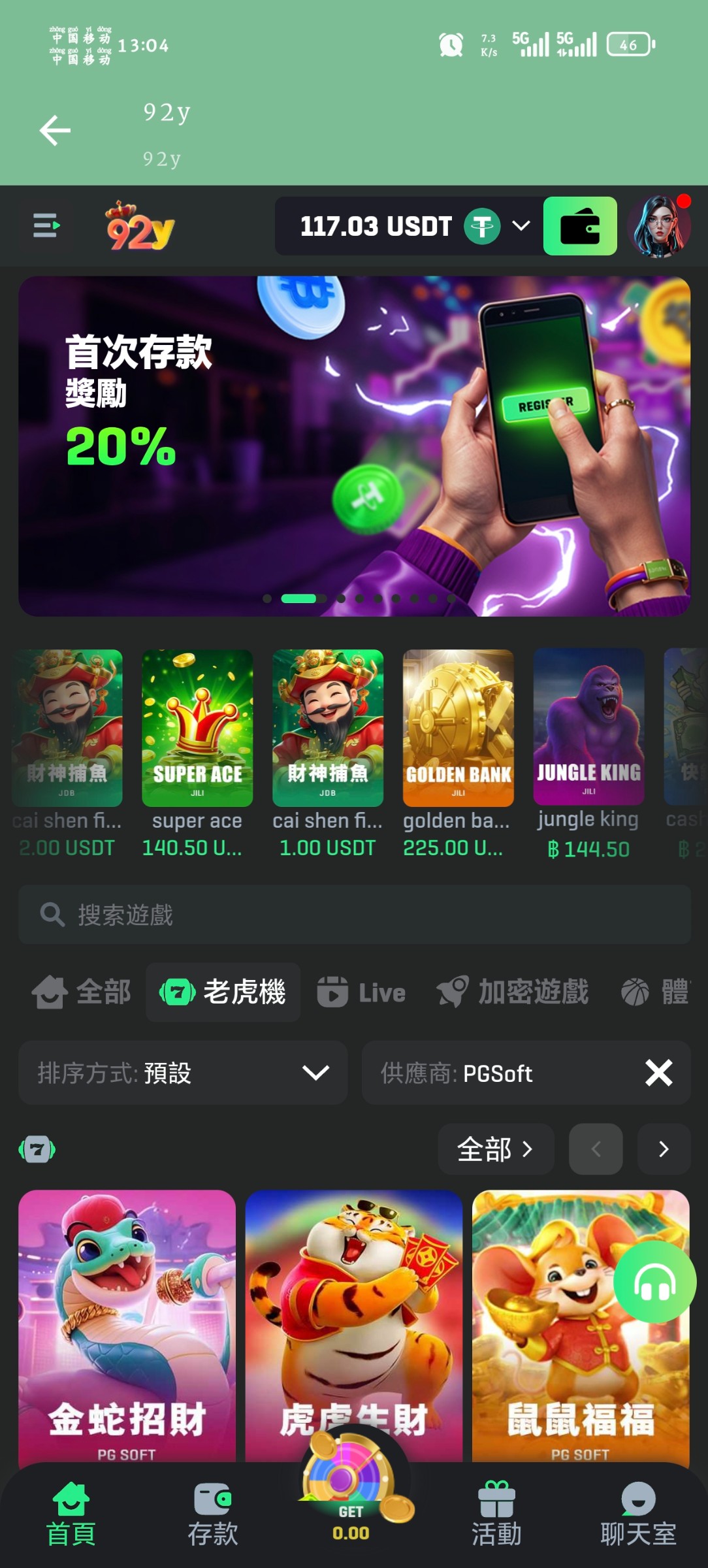Screen dimensions: 708x1568
Task: Switch to the Live category tab
Action: [361, 992]
